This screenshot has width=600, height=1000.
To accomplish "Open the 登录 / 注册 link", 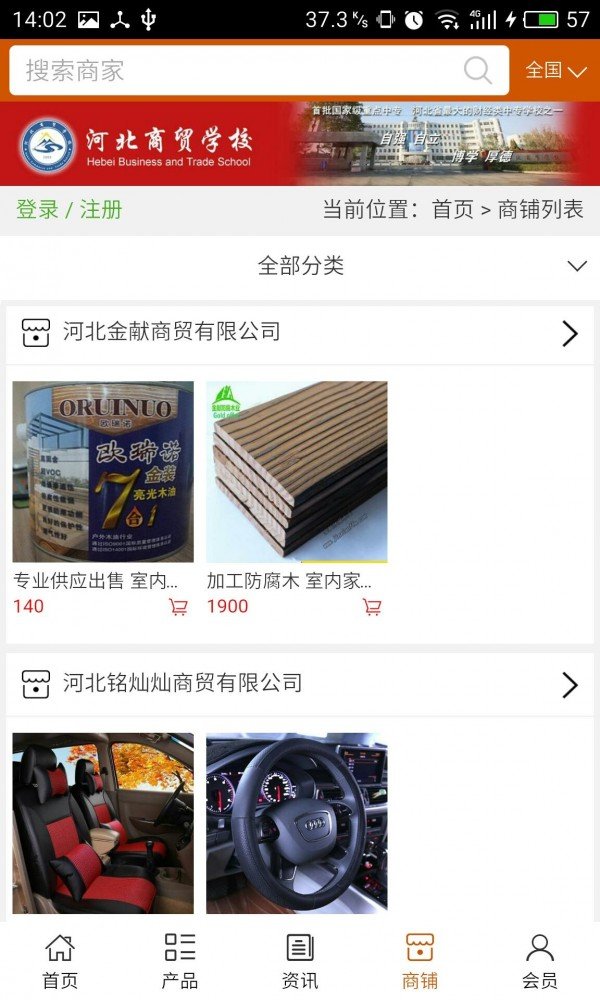I will (69, 210).
